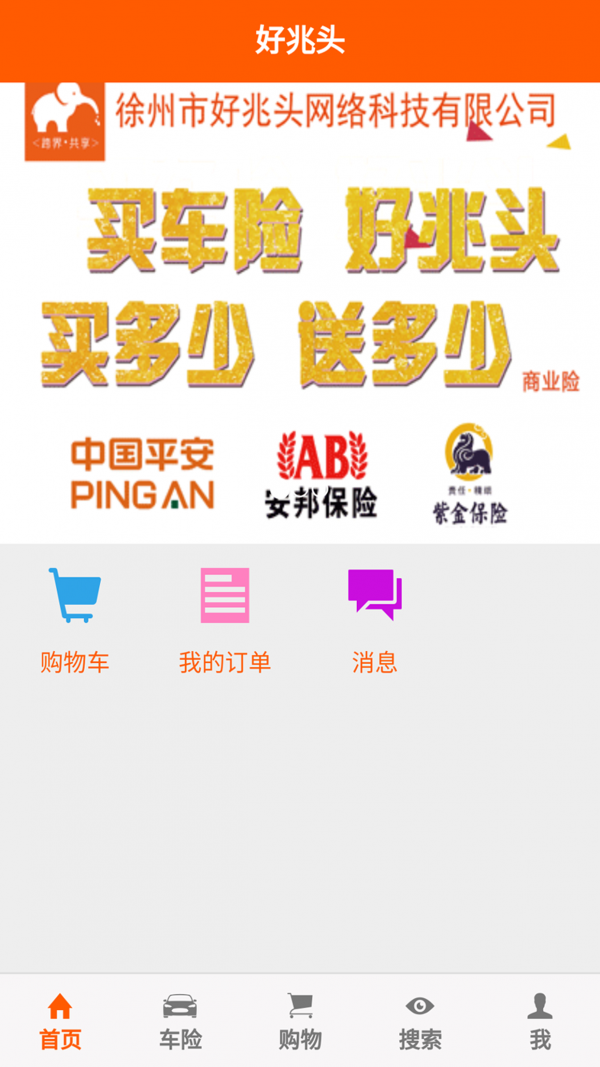Switch to the 我 profile tab

(x=540, y=1021)
